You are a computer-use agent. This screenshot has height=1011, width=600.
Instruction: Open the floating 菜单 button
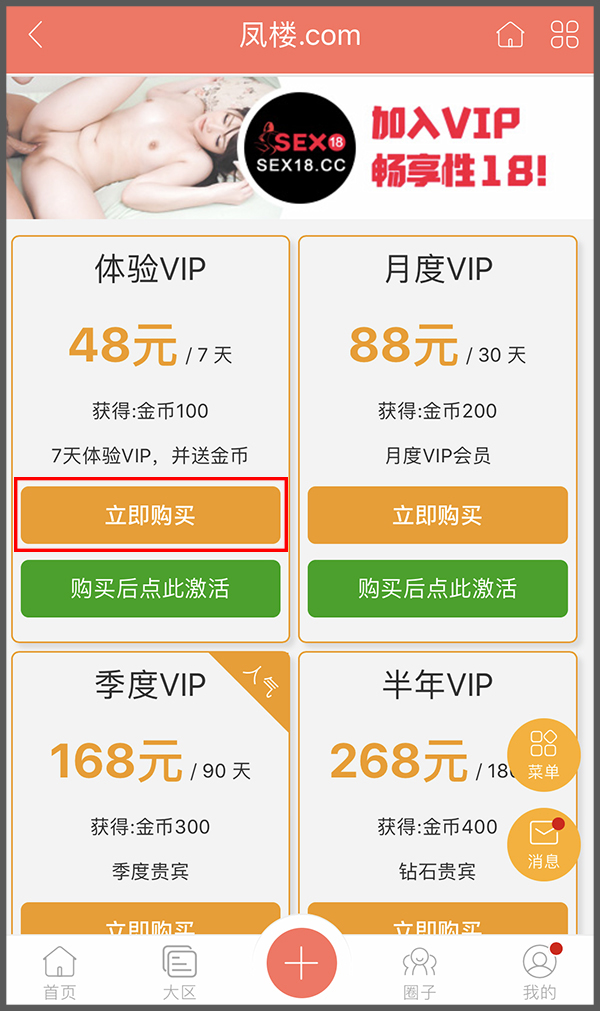(543, 755)
